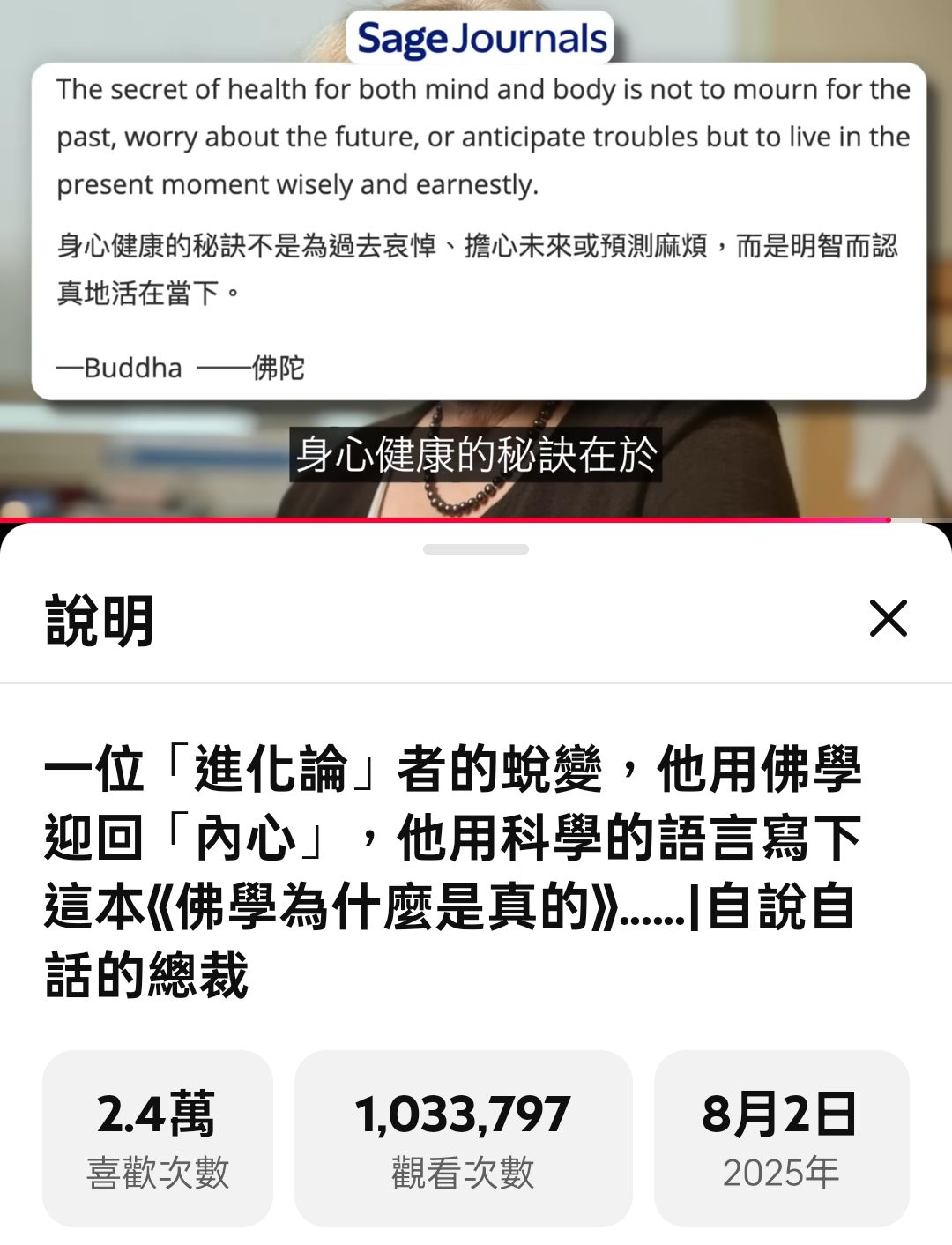Image resolution: width=952 pixels, height=1245 pixels.
Task: Tap the drag handle of the description sheet
Action: pos(476,549)
